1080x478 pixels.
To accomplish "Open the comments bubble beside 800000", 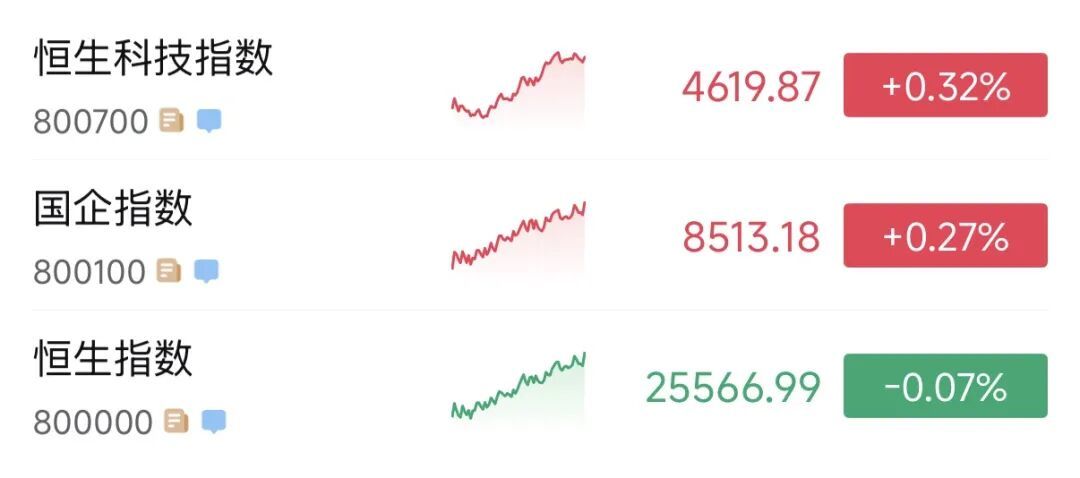I will (214, 422).
